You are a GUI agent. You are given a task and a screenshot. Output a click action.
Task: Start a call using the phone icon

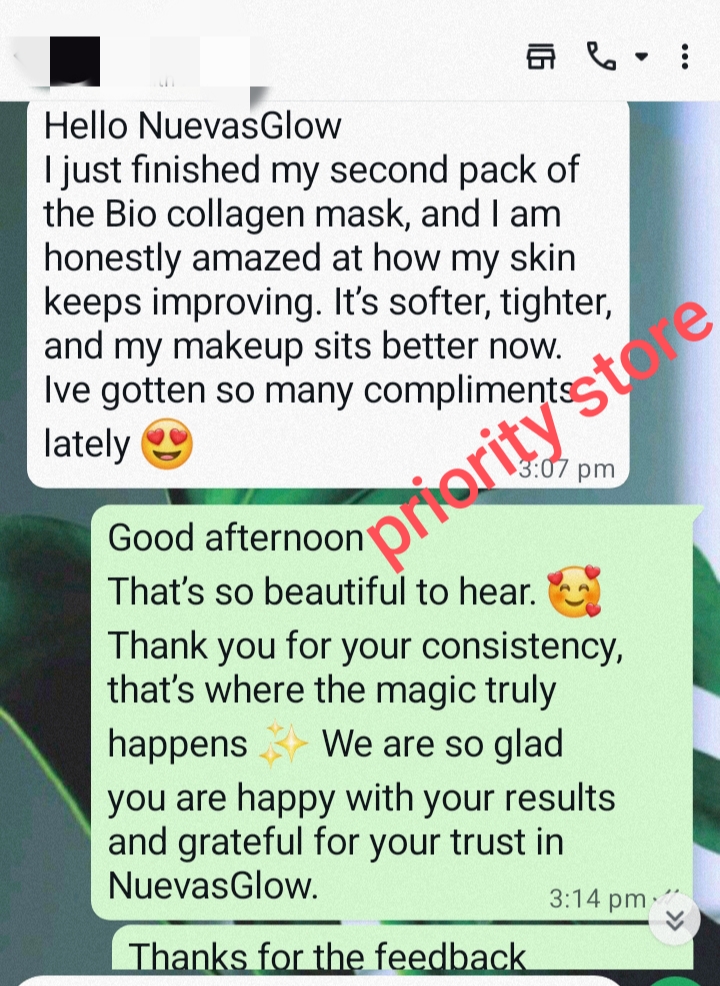point(602,57)
